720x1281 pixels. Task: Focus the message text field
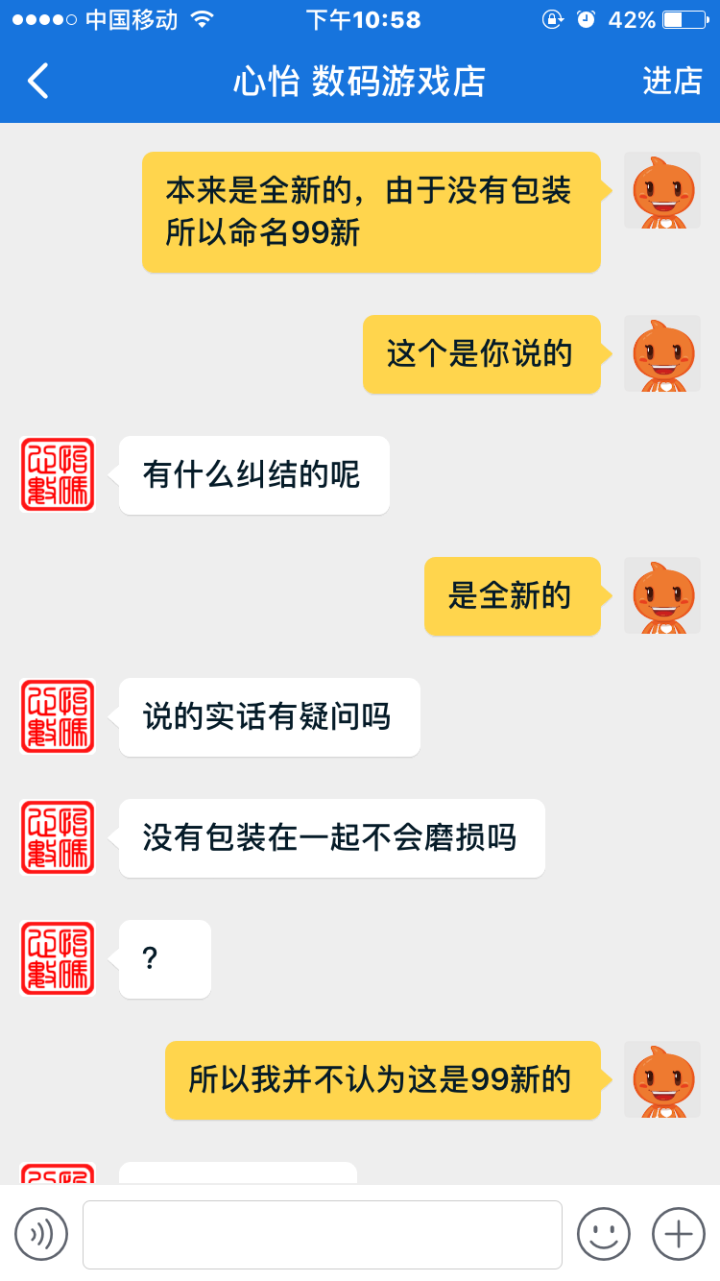[322, 1234]
